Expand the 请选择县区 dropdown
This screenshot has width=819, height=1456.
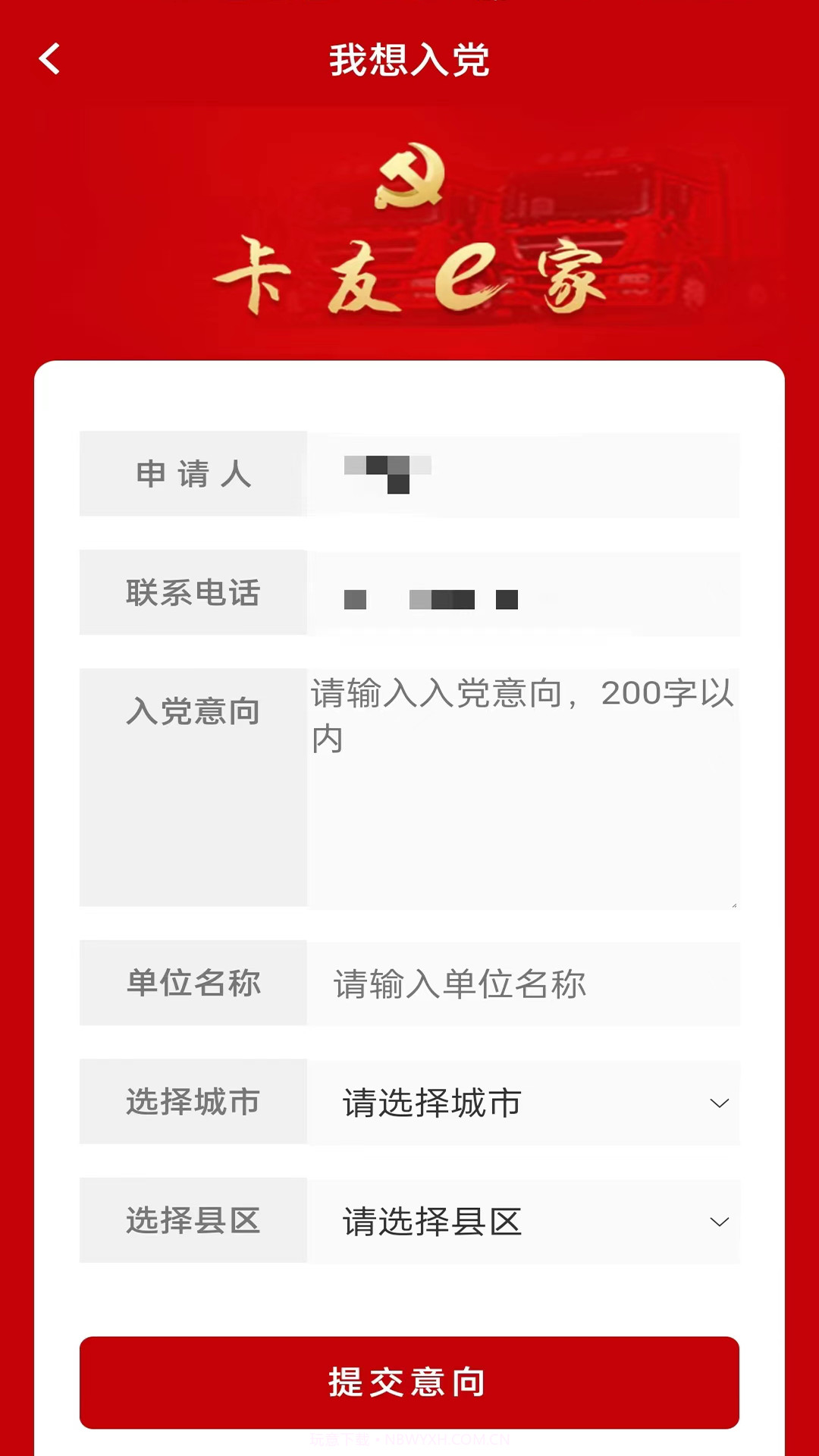[523, 1221]
